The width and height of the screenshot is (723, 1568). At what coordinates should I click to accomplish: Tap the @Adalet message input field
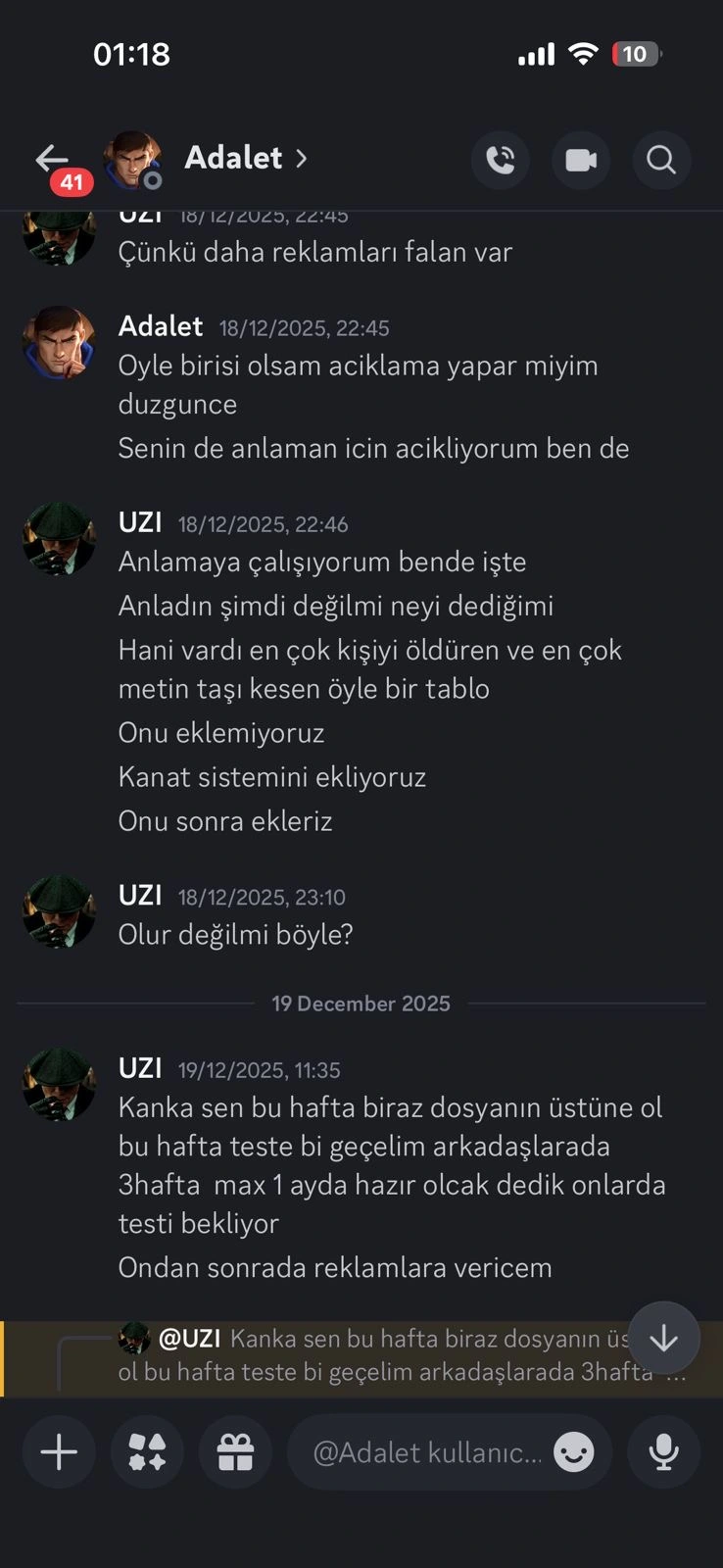(426, 1451)
